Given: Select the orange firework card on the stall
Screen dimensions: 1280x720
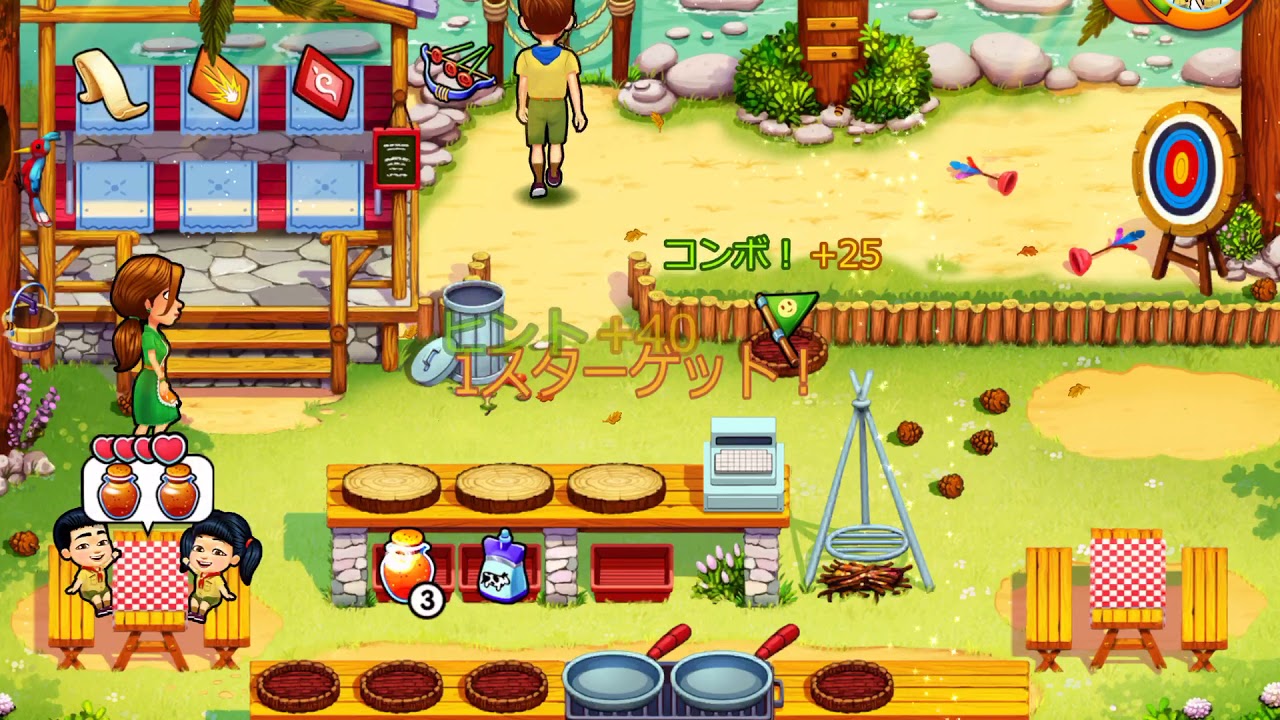Looking at the screenshot, I should [x=218, y=83].
